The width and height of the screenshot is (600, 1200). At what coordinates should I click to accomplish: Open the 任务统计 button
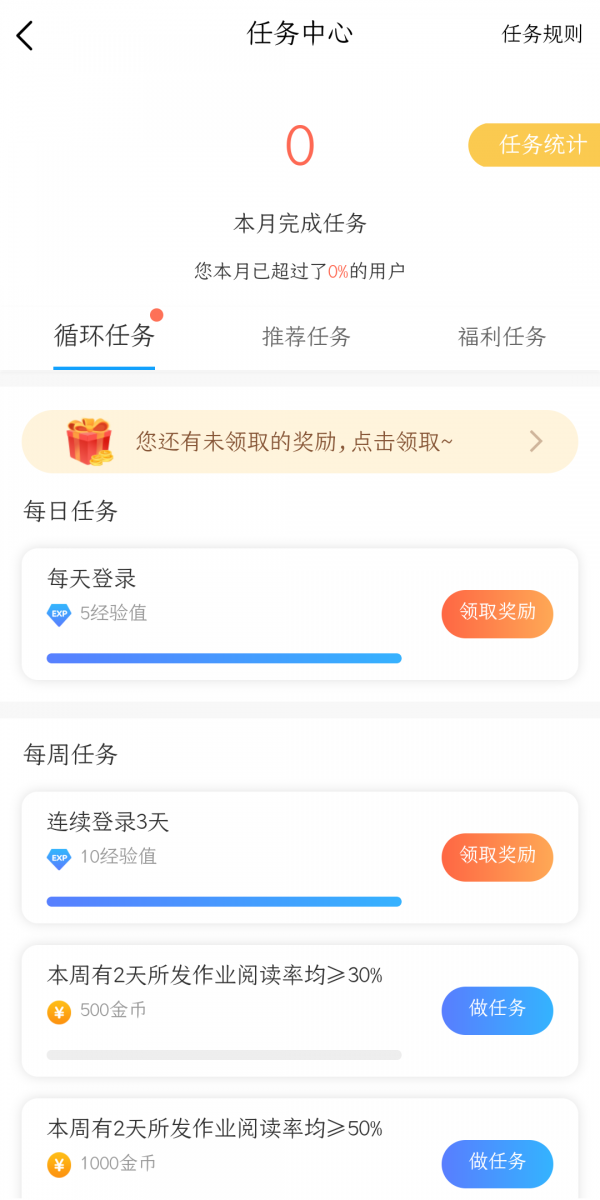538,145
